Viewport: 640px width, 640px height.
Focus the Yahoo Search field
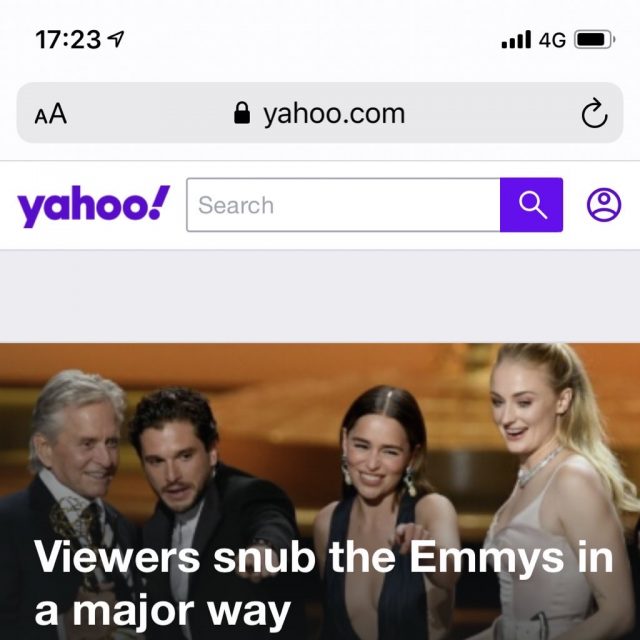(x=343, y=205)
